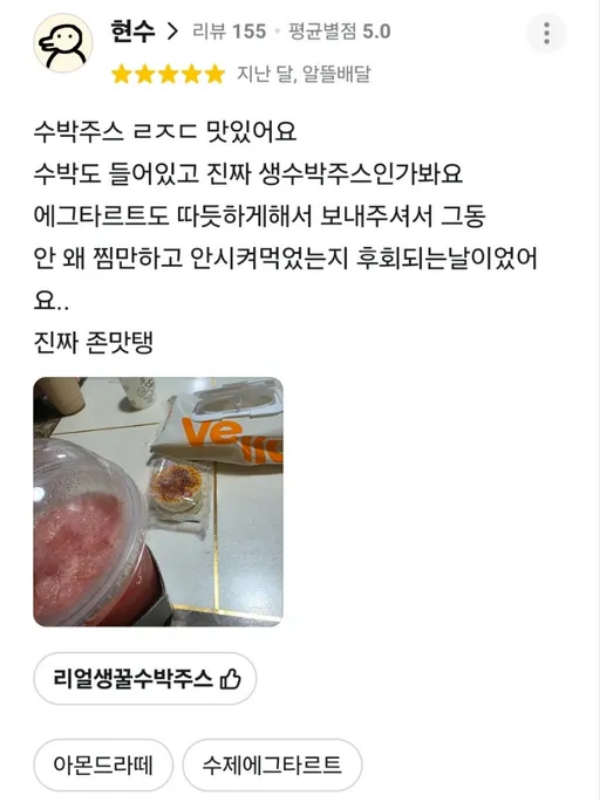Image resolution: width=600 pixels, height=800 pixels.
Task: View 현수's profile avatar
Action: point(64,43)
